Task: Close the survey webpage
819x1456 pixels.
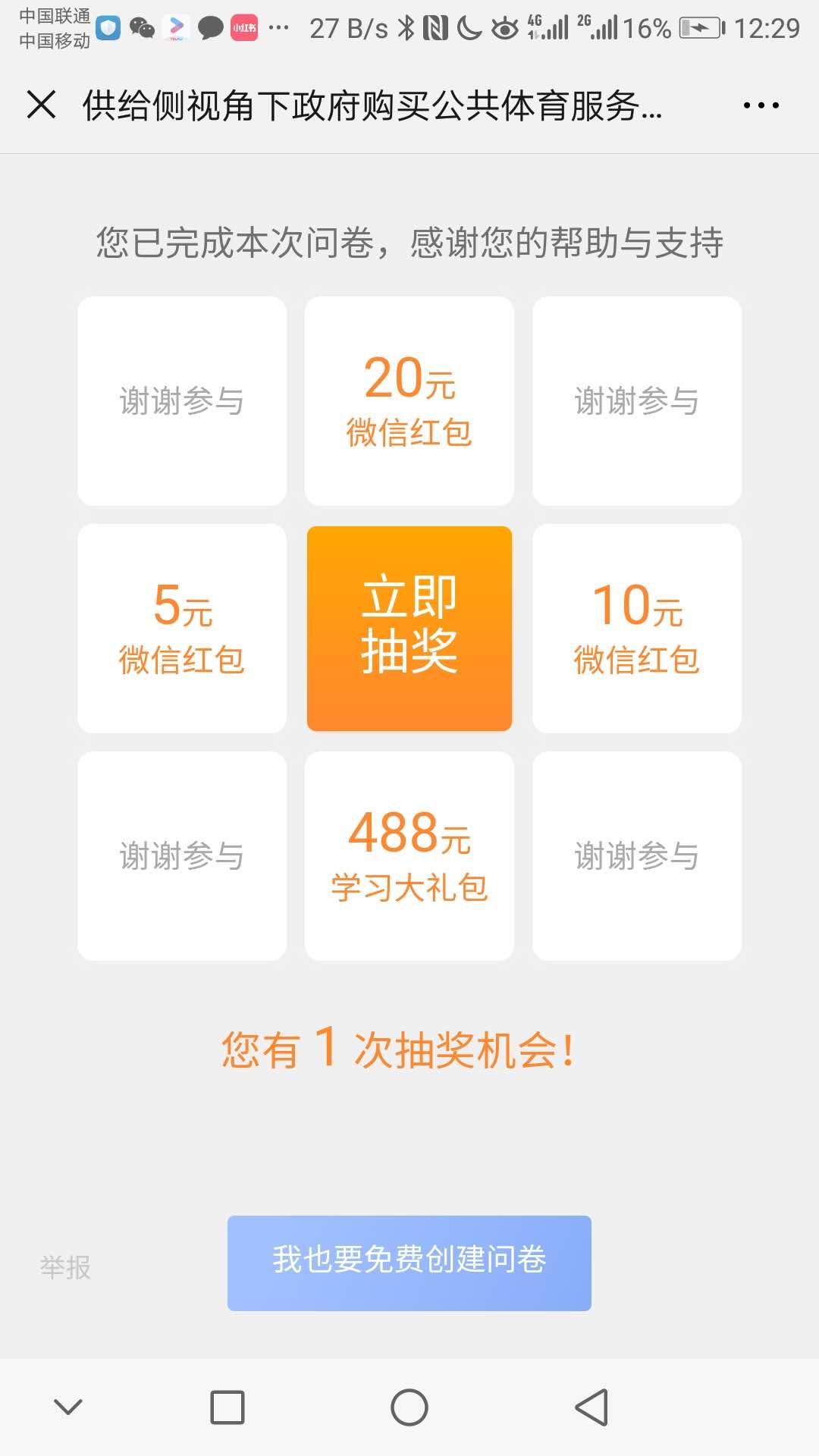Action: coord(42,105)
